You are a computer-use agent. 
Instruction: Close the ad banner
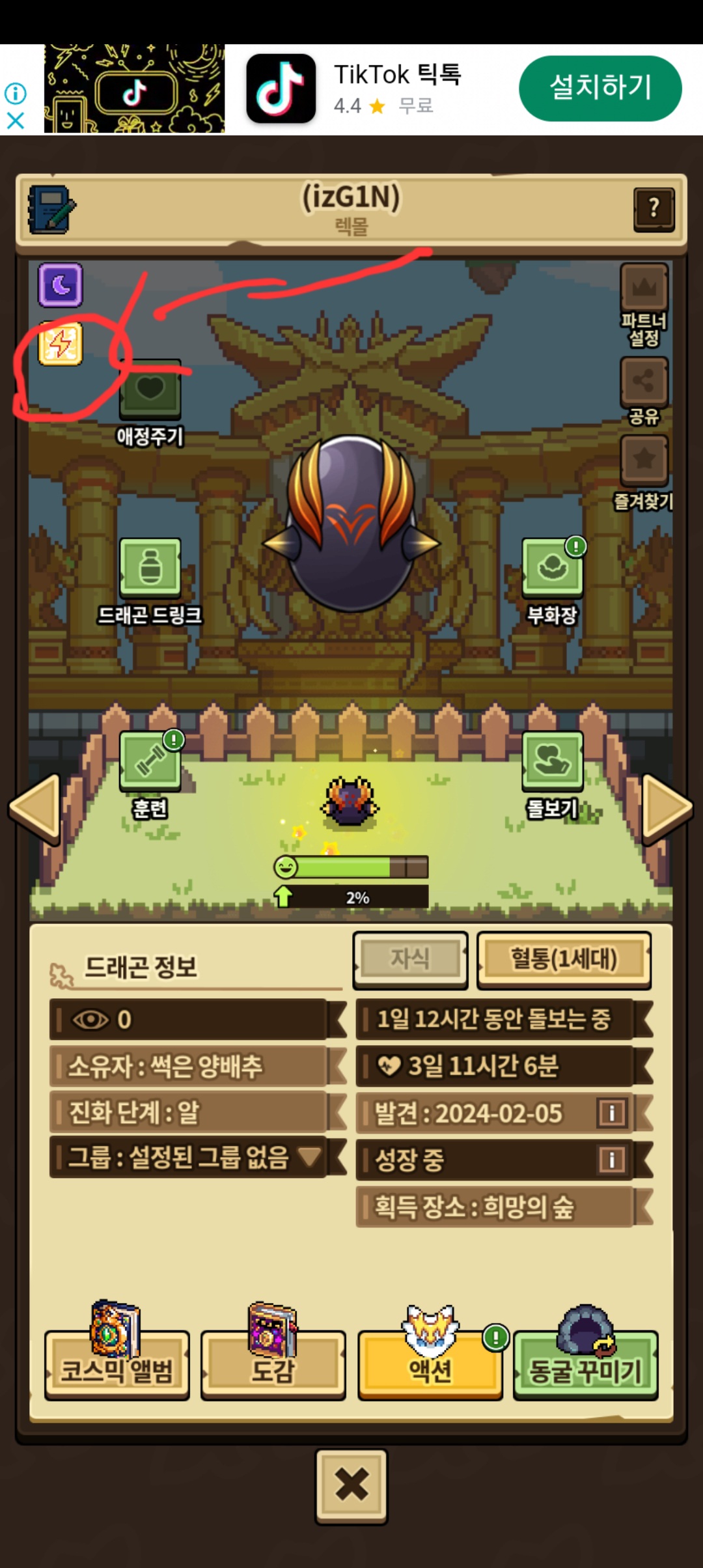pyautogui.click(x=15, y=120)
